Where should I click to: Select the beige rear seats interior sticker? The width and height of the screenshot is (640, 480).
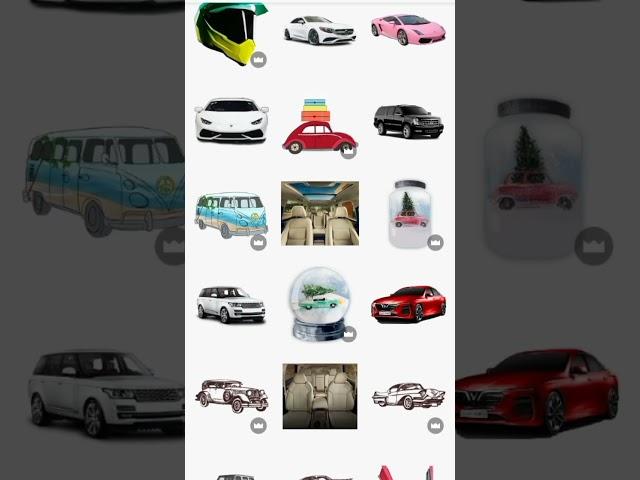click(319, 396)
